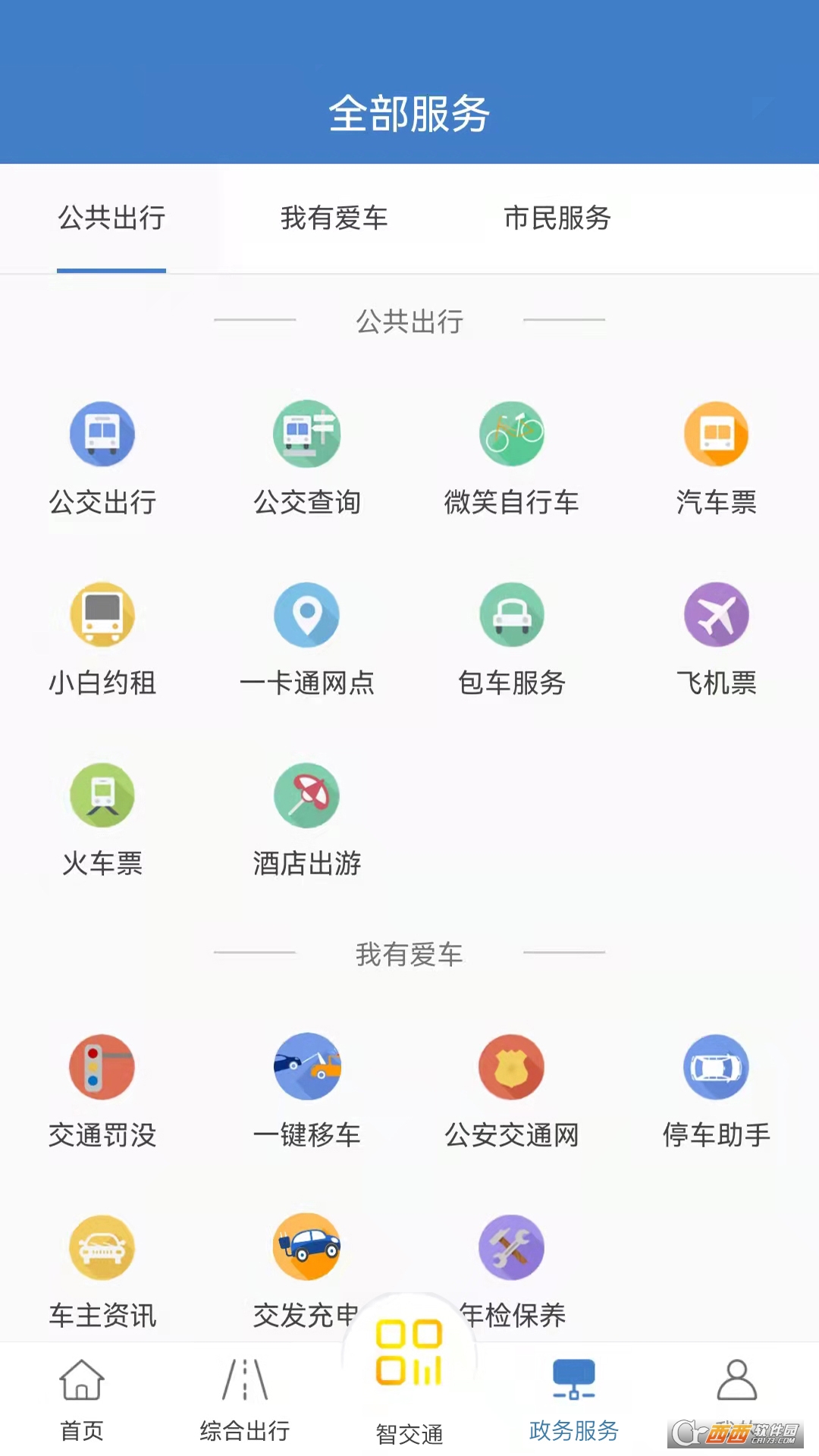Open 火车票 train tickets
Screen dimensions: 819x1456
102,817
